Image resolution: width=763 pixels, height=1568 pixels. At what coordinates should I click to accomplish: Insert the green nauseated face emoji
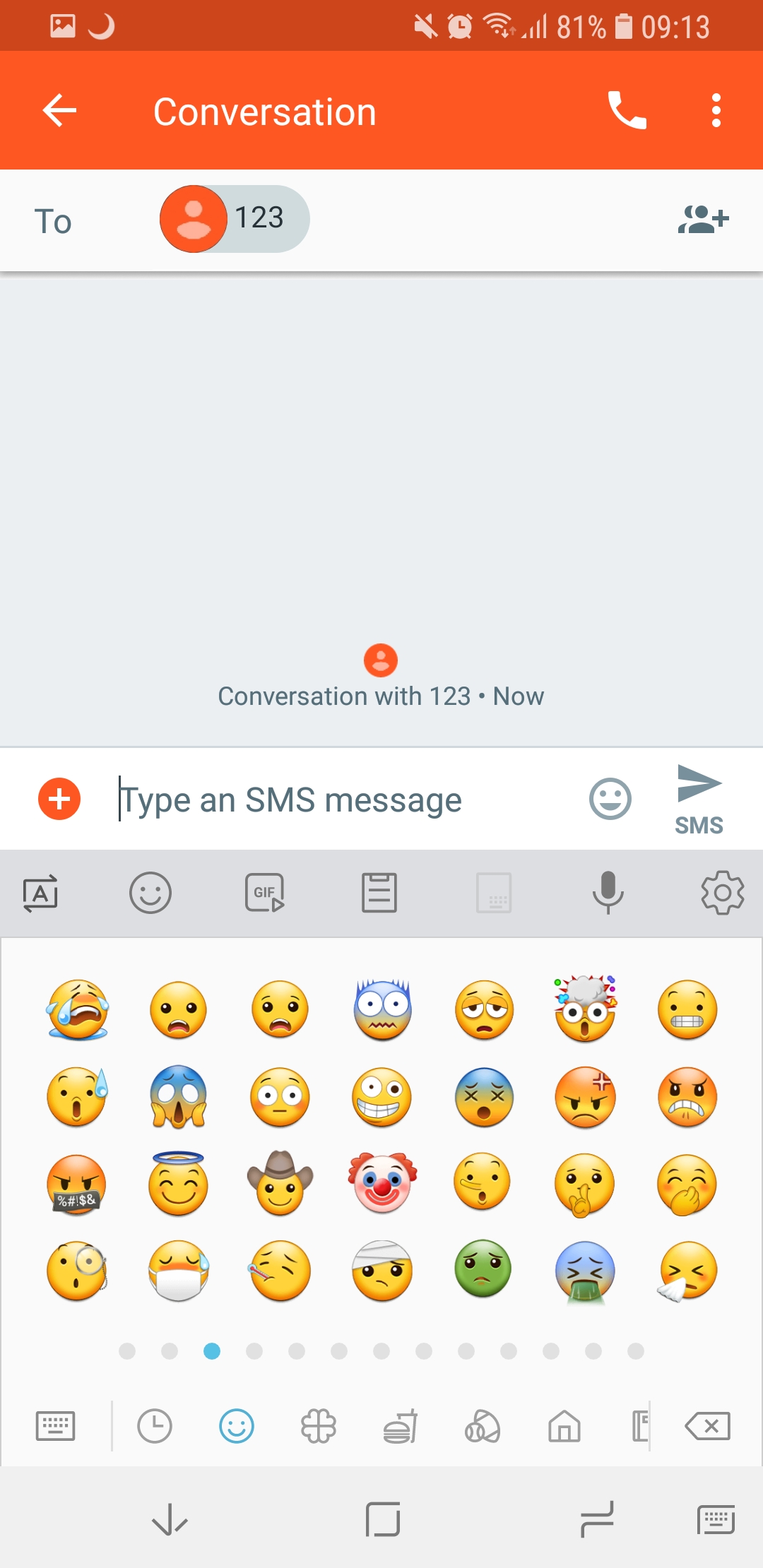[483, 1269]
